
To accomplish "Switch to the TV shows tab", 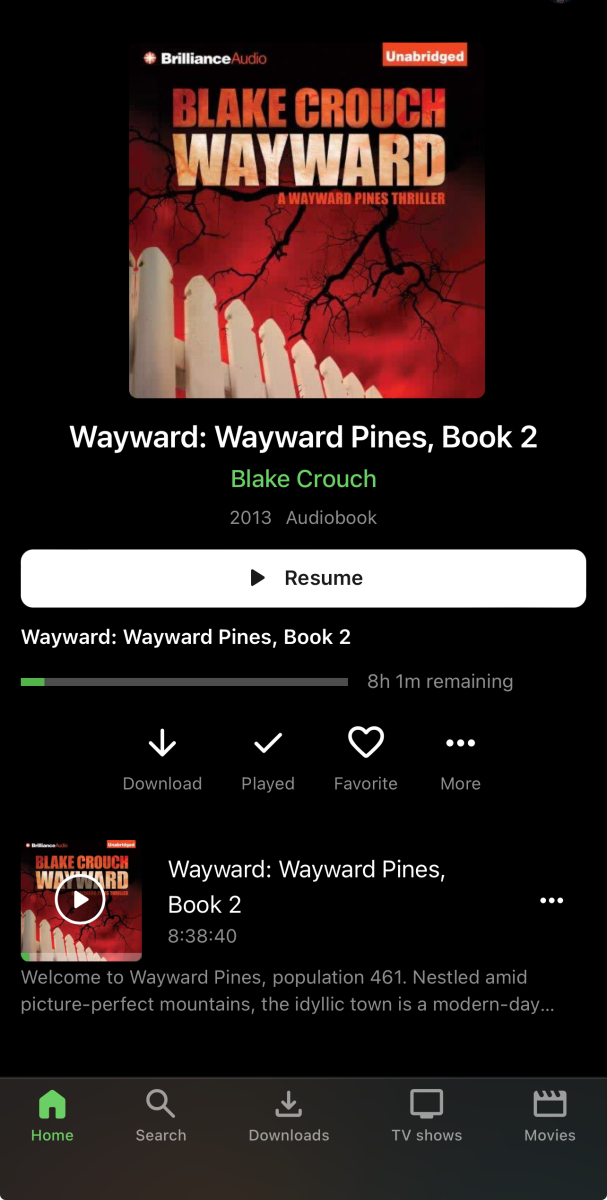I will pyautogui.click(x=427, y=1115).
